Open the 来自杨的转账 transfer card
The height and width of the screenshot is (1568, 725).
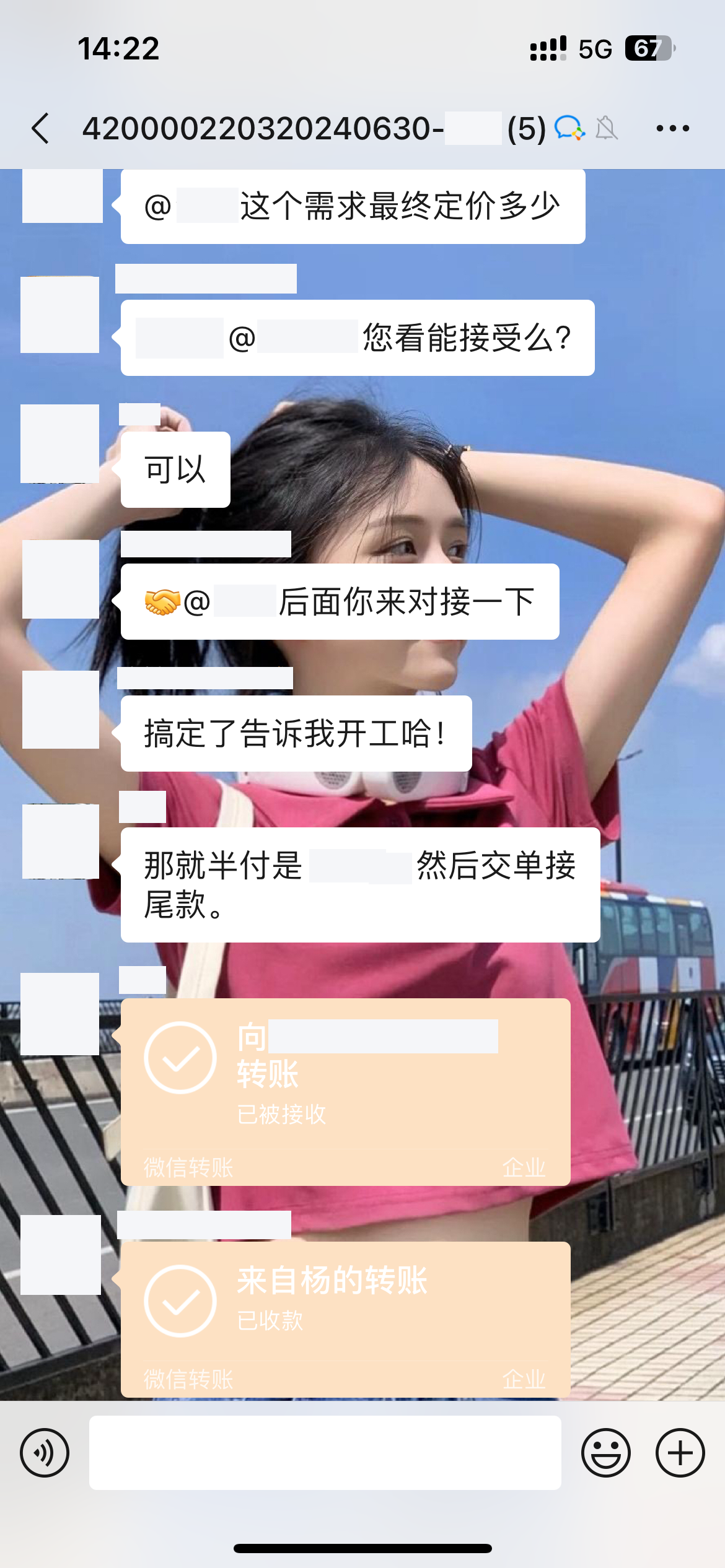(x=345, y=1319)
